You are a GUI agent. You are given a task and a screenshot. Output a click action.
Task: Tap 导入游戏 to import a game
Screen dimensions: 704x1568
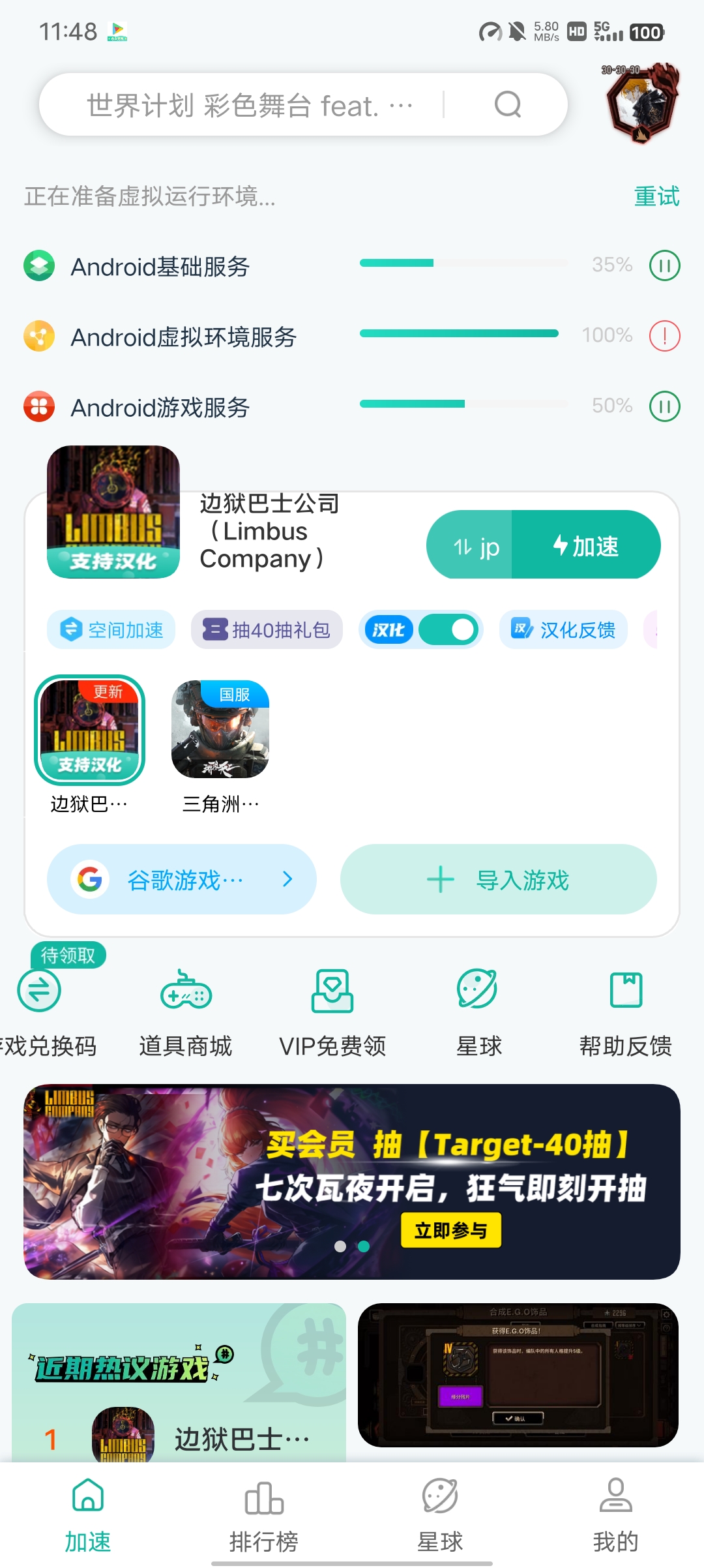(x=498, y=880)
